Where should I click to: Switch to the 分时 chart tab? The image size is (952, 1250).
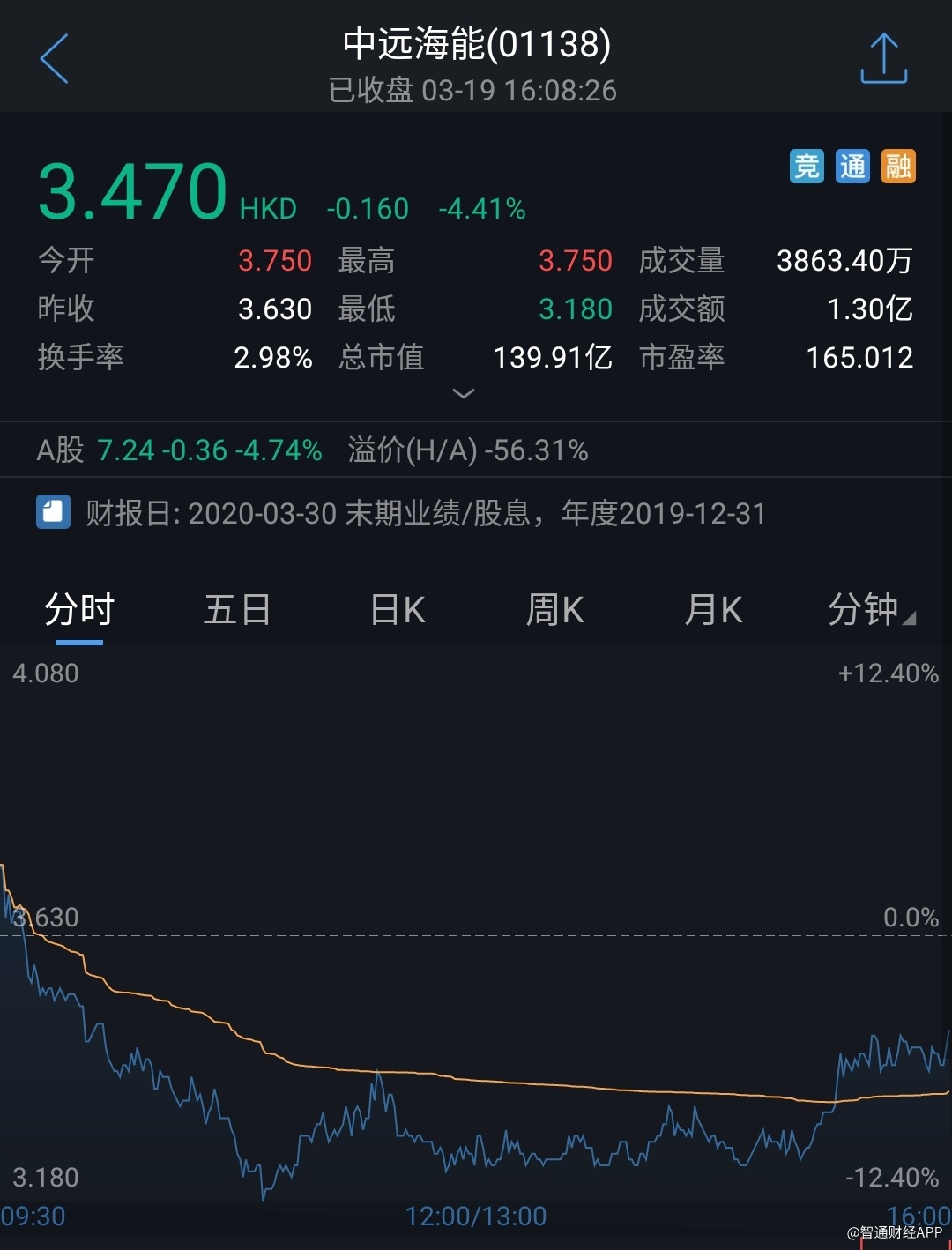pos(79,610)
